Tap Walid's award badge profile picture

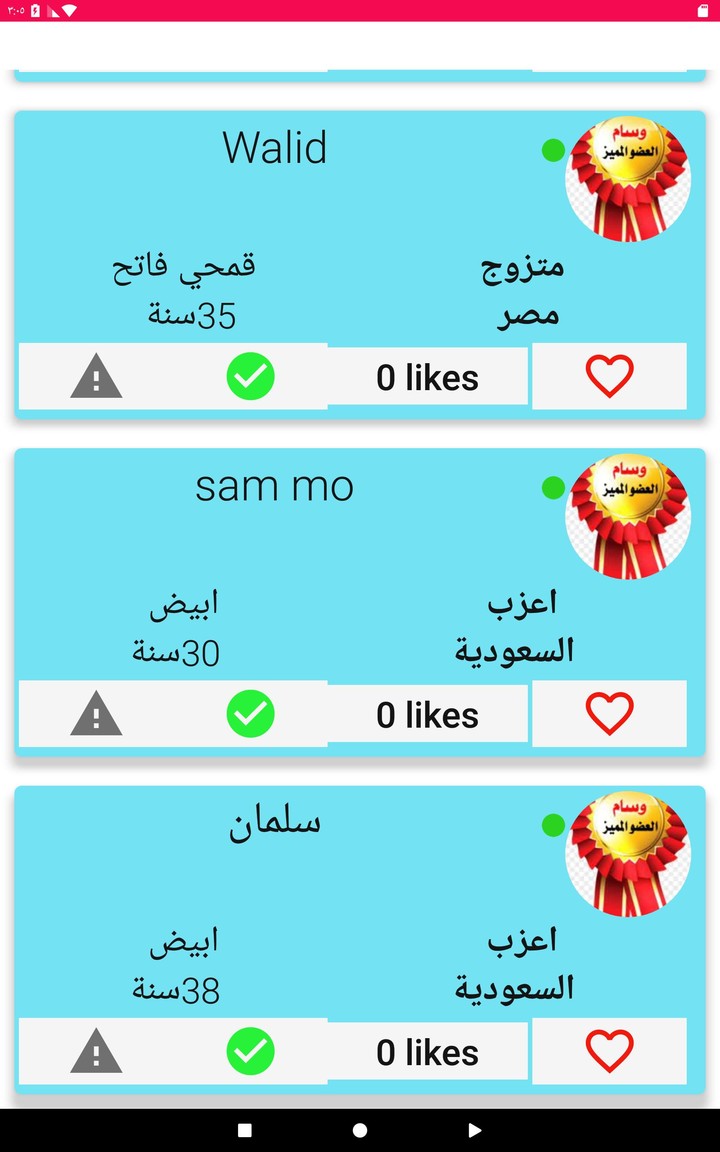point(628,178)
